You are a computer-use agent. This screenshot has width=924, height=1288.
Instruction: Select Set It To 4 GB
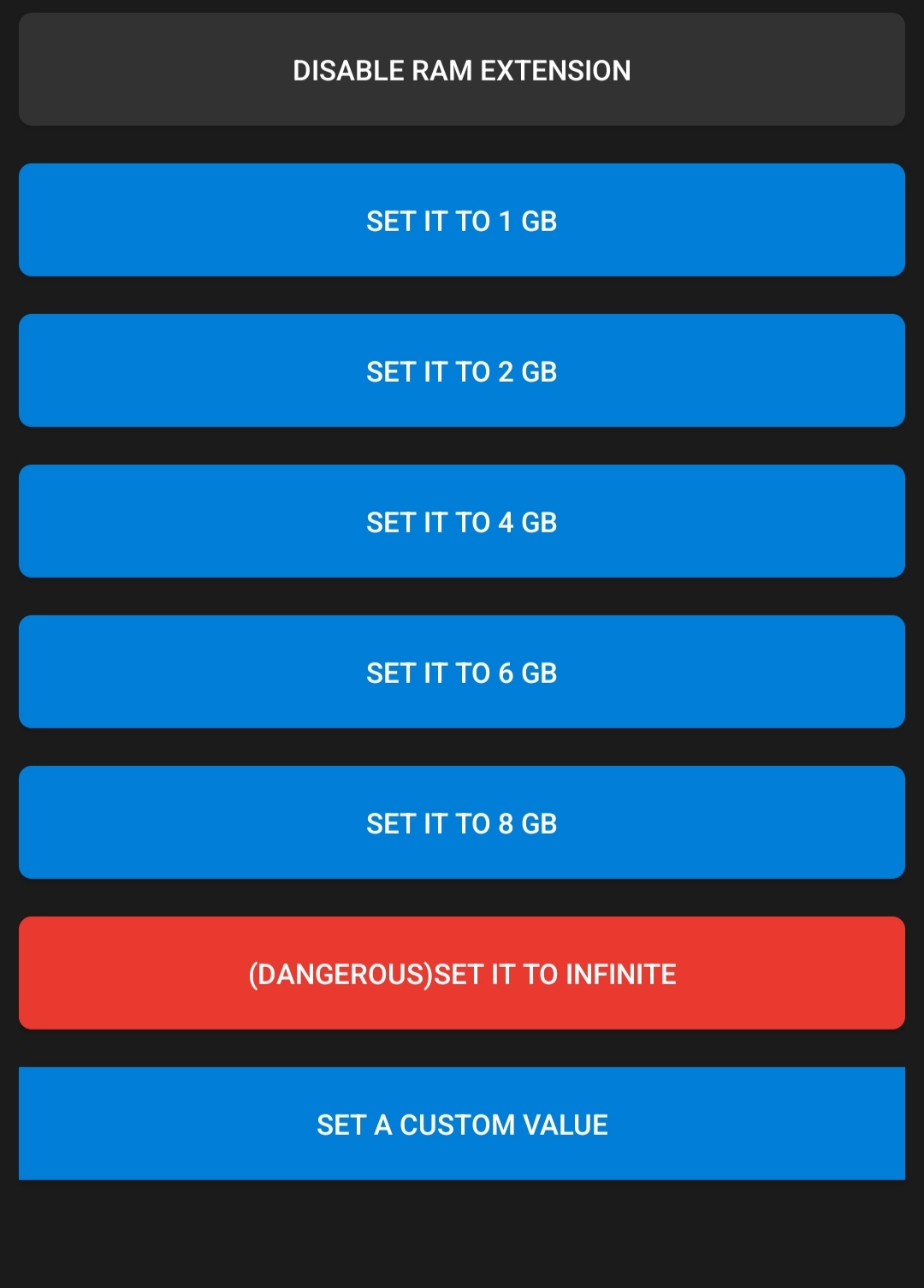(x=462, y=521)
